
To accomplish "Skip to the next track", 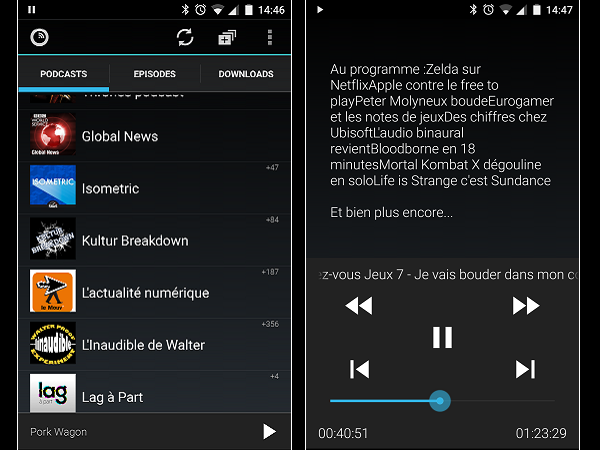I will pyautogui.click(x=525, y=369).
